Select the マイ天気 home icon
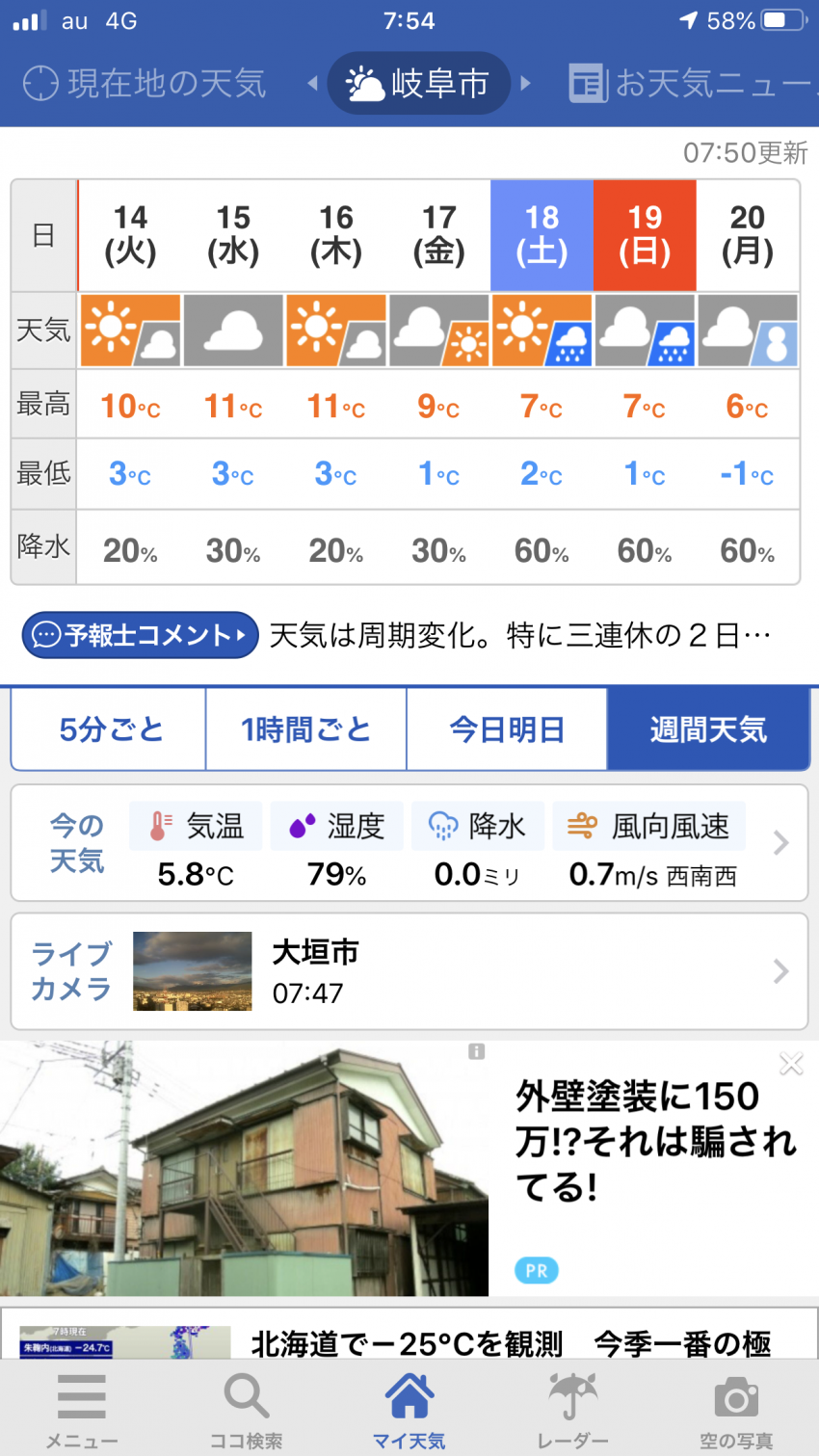 pos(409,1394)
